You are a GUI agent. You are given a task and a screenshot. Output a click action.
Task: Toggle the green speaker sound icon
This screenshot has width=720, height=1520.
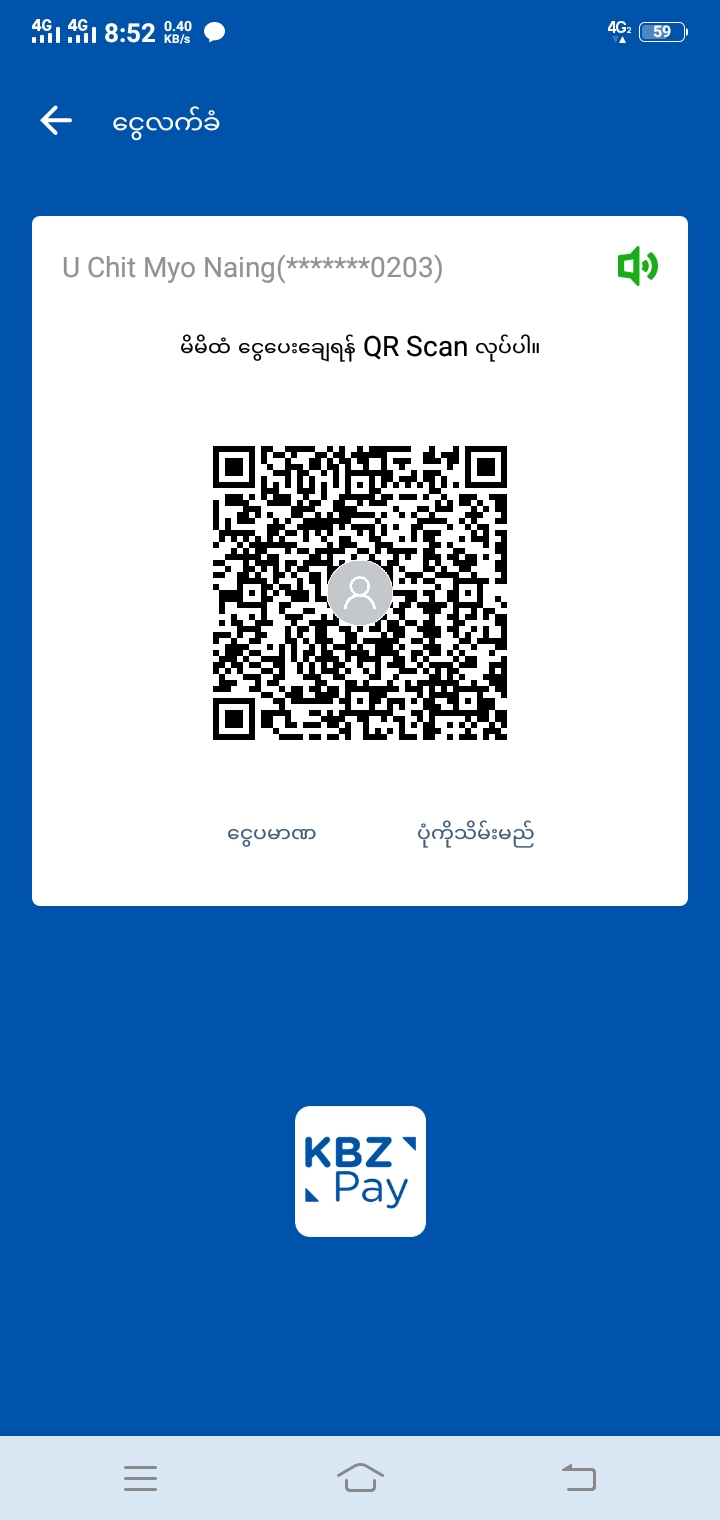click(637, 267)
